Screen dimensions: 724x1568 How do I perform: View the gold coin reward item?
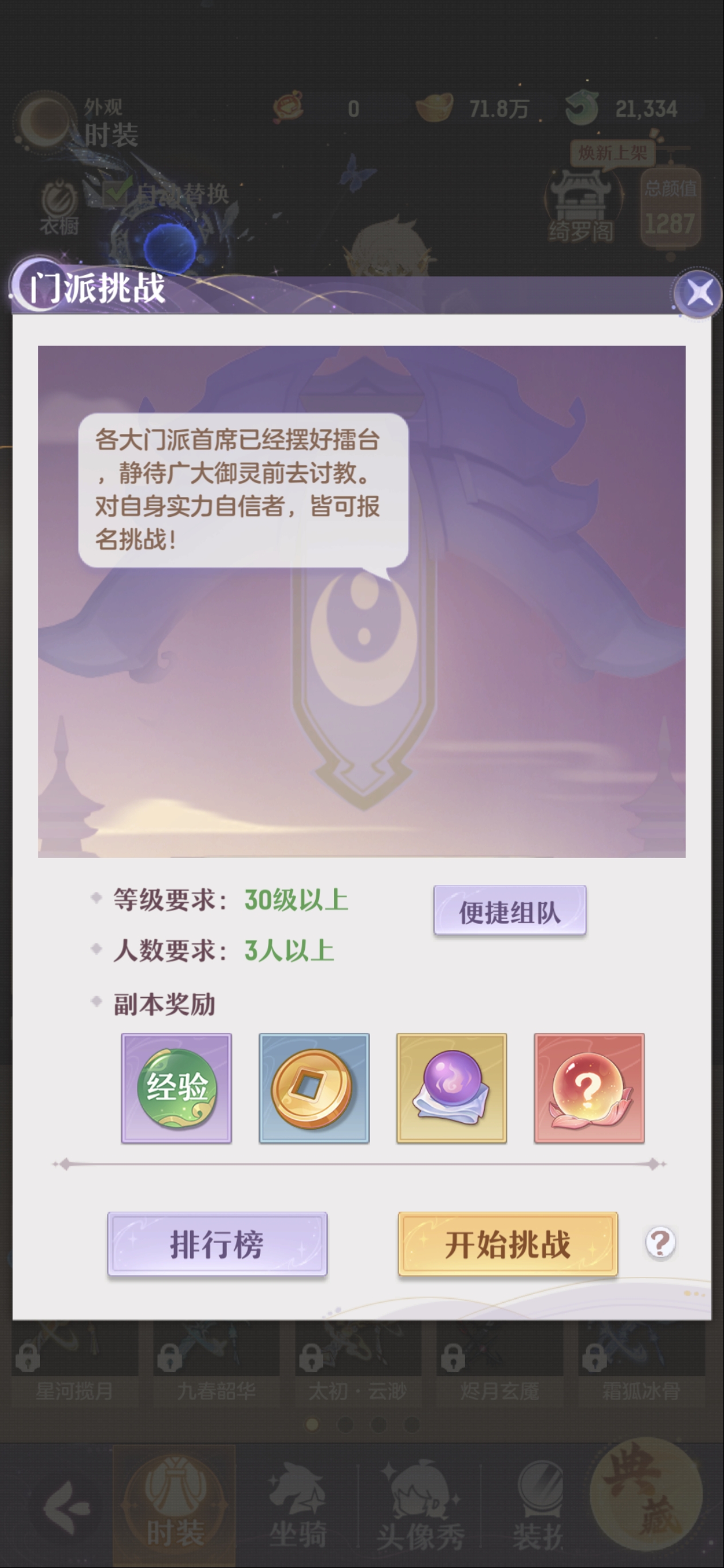pos(314,1088)
